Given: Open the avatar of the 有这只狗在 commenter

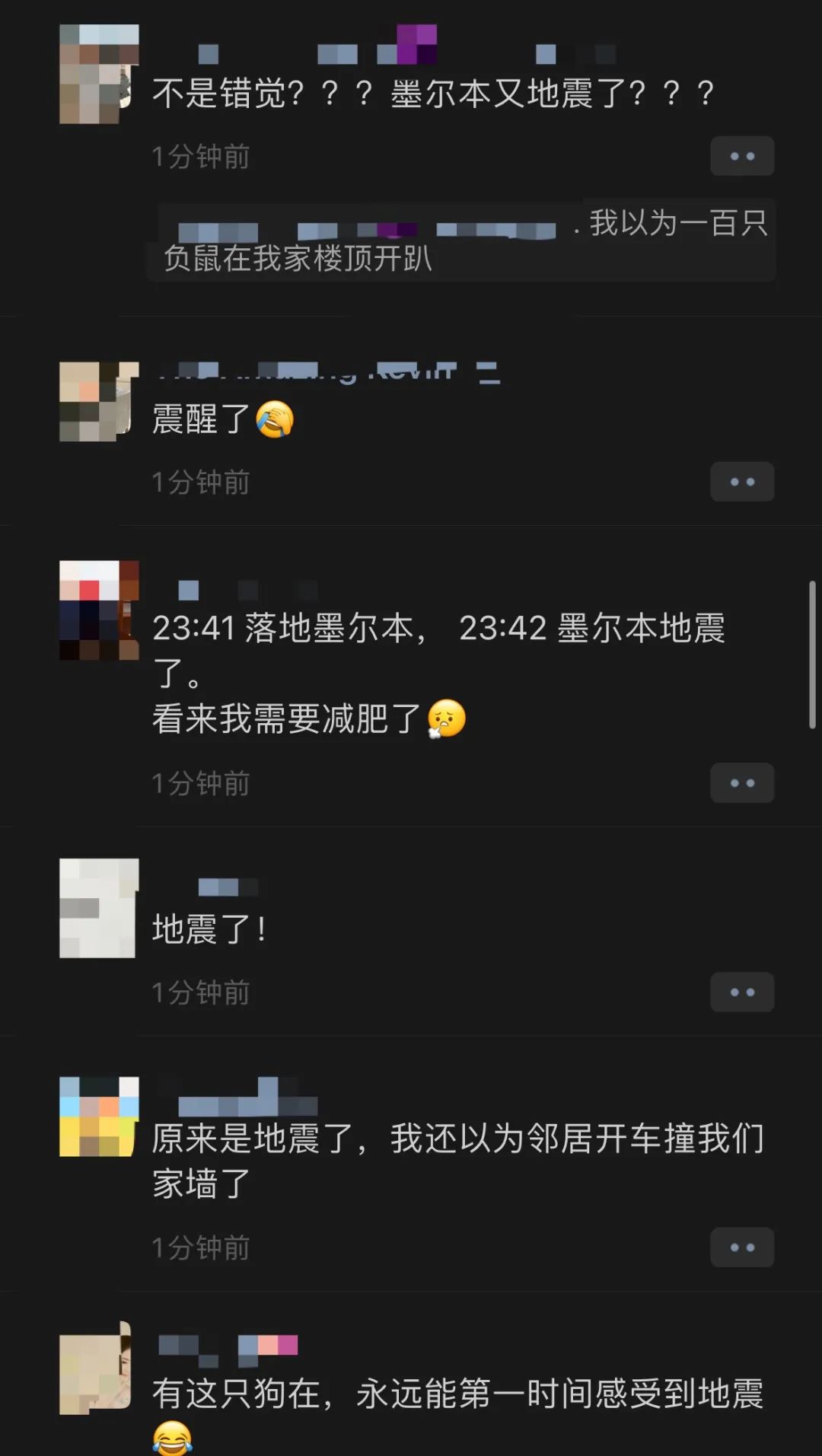Looking at the screenshot, I should pos(96,1368).
